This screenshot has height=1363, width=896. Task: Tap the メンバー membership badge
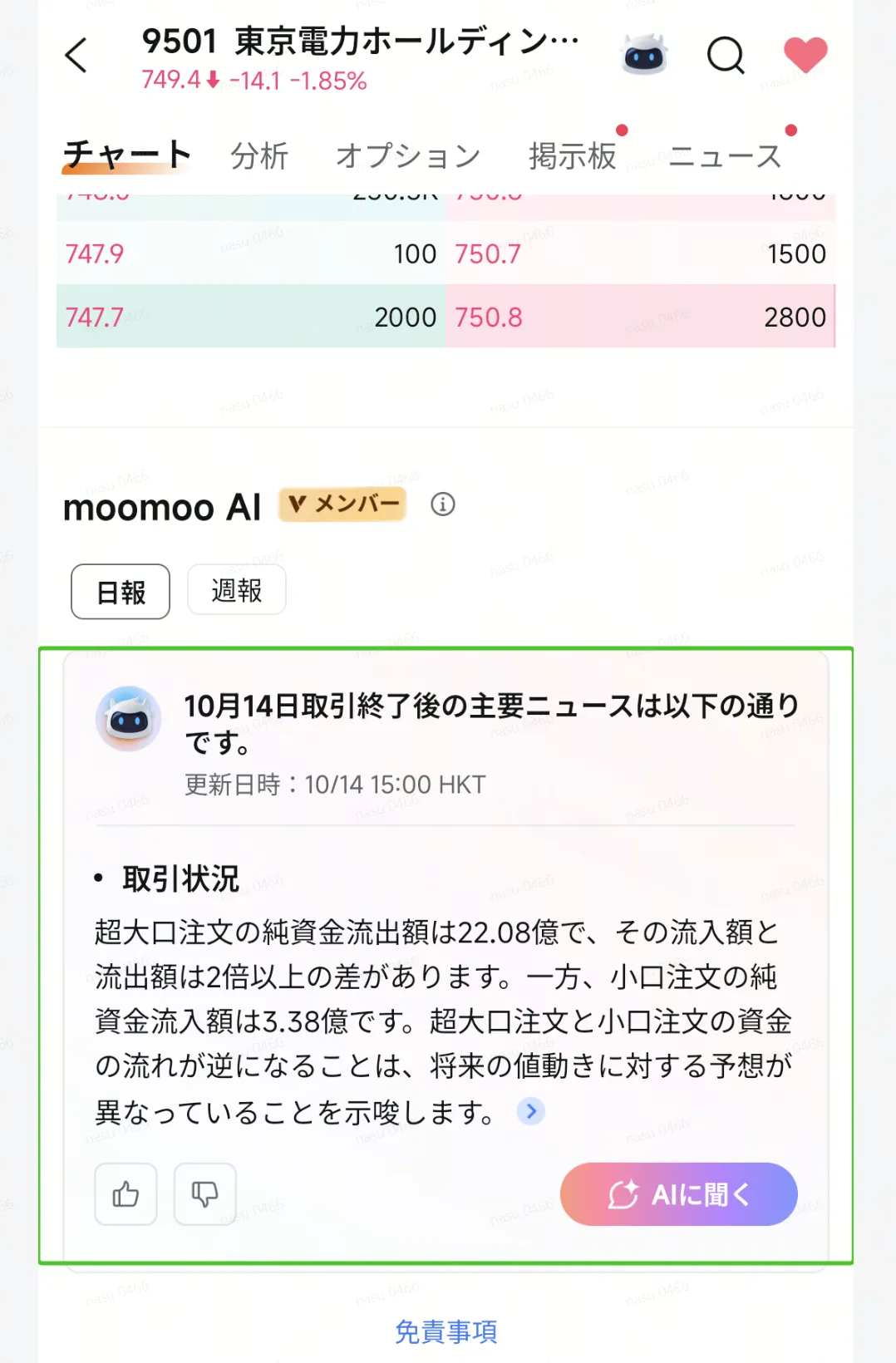pyautogui.click(x=342, y=504)
